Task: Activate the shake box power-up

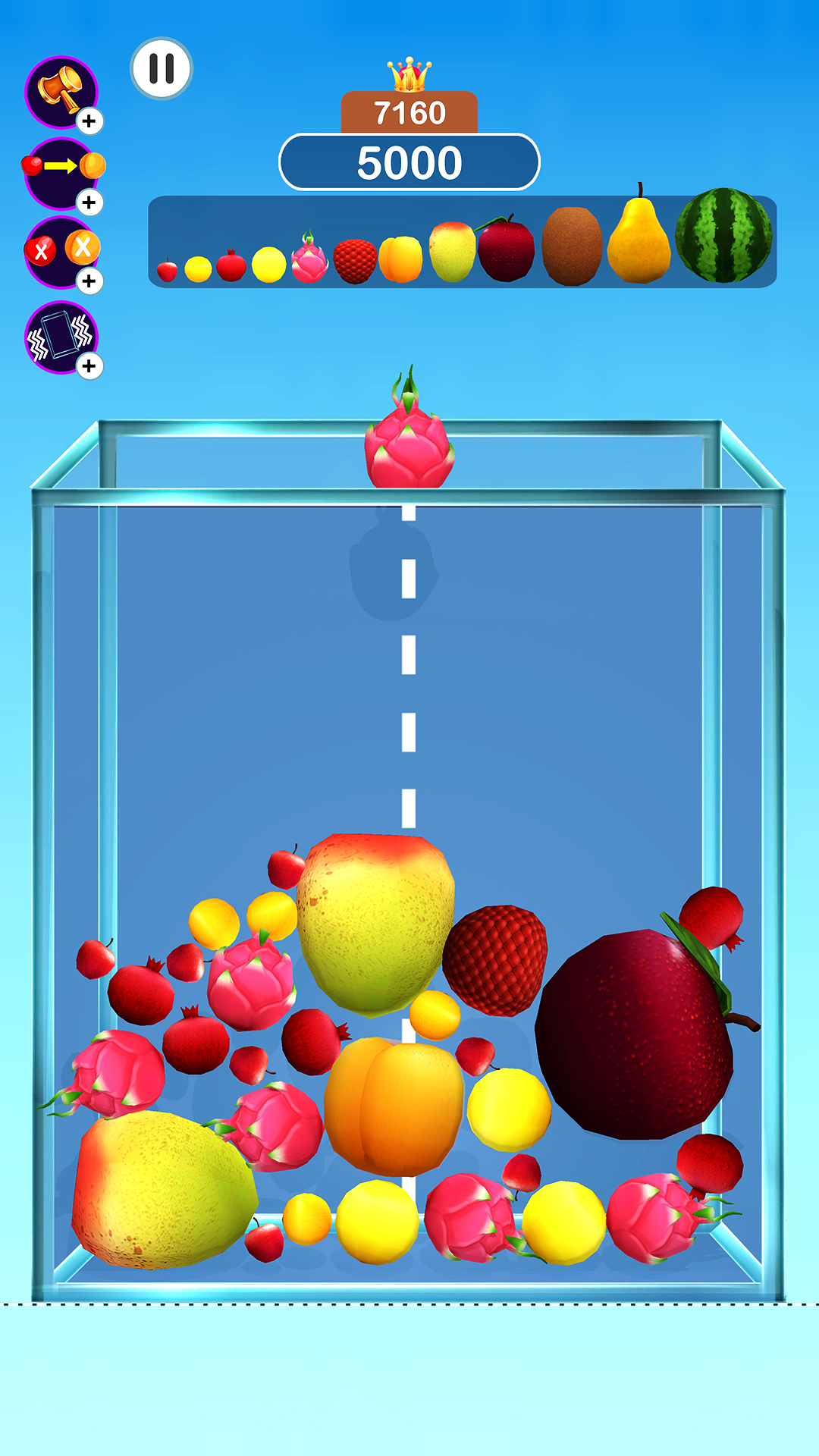Action: [62, 338]
